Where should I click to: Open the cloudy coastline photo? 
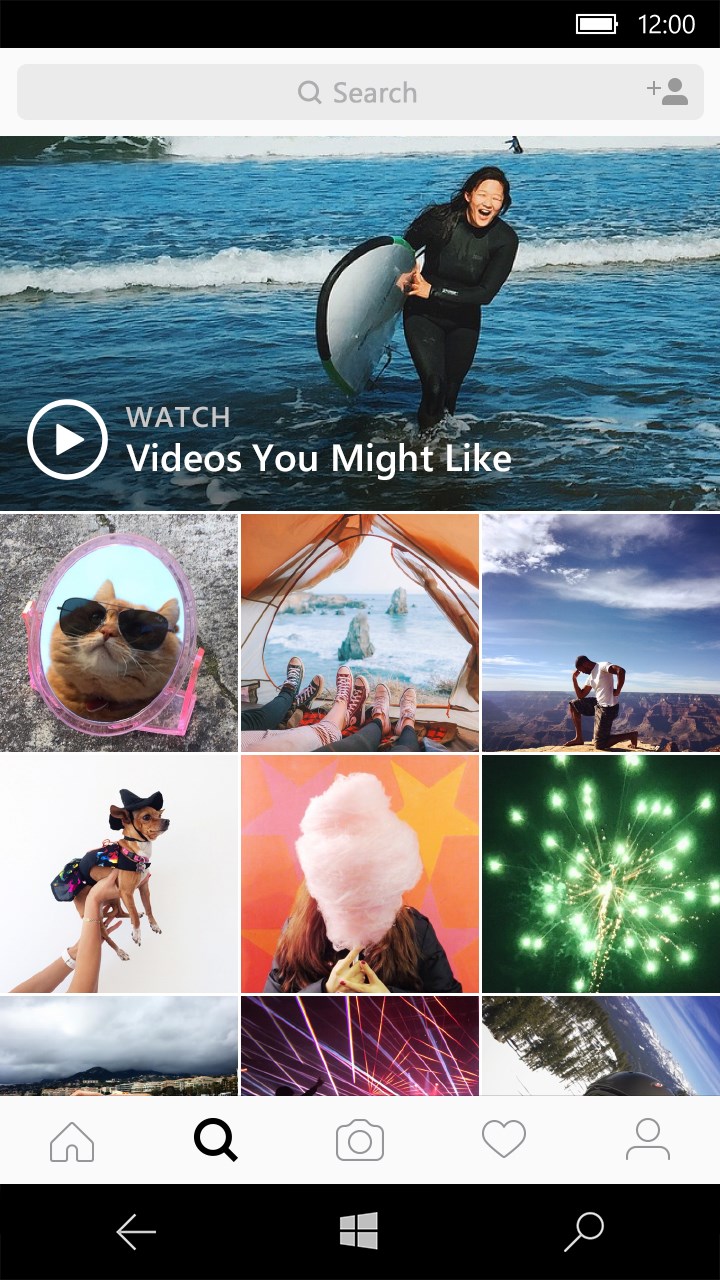[119, 1045]
